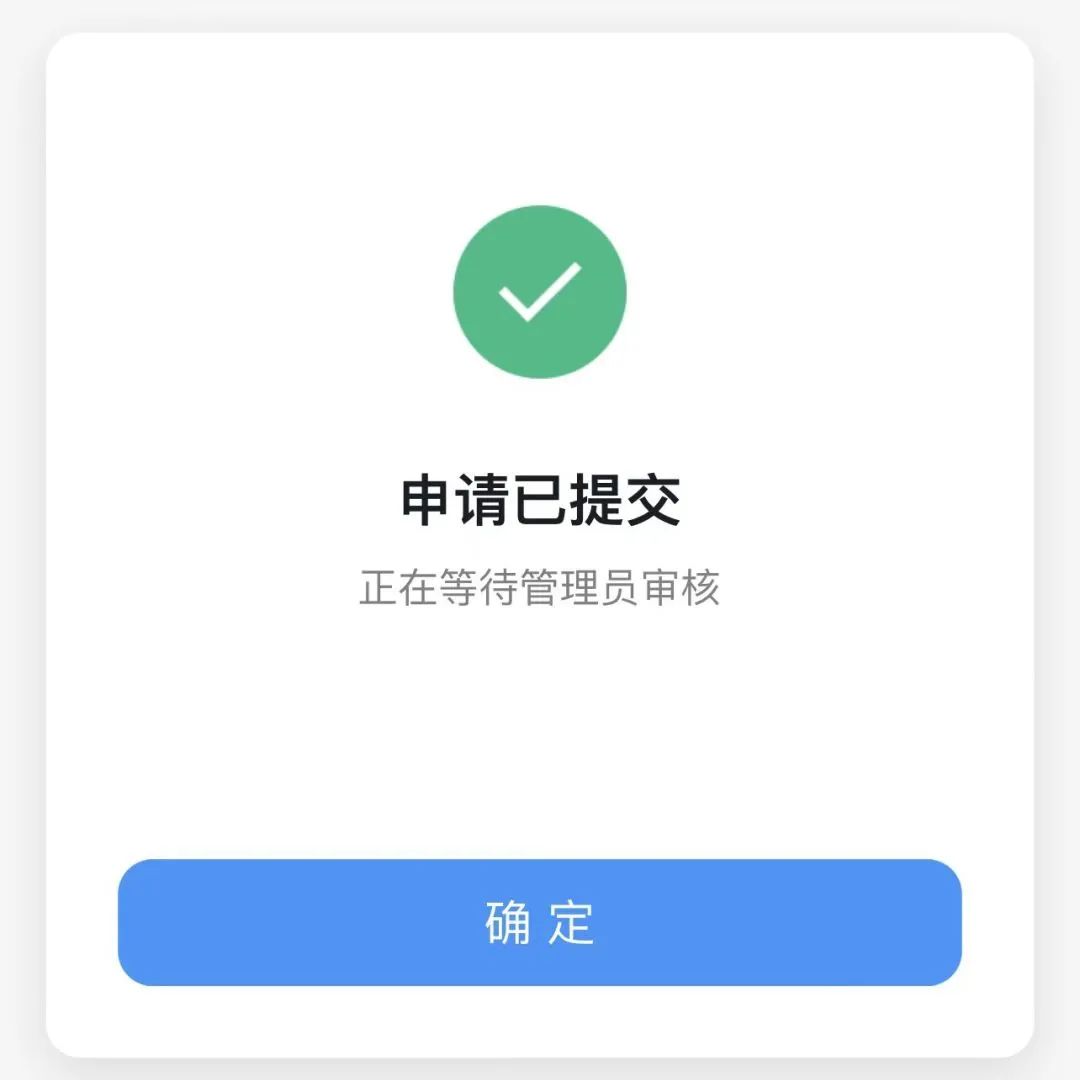Tap the 确定 button to confirm
Screen dimensions: 1080x1080
click(x=540, y=922)
